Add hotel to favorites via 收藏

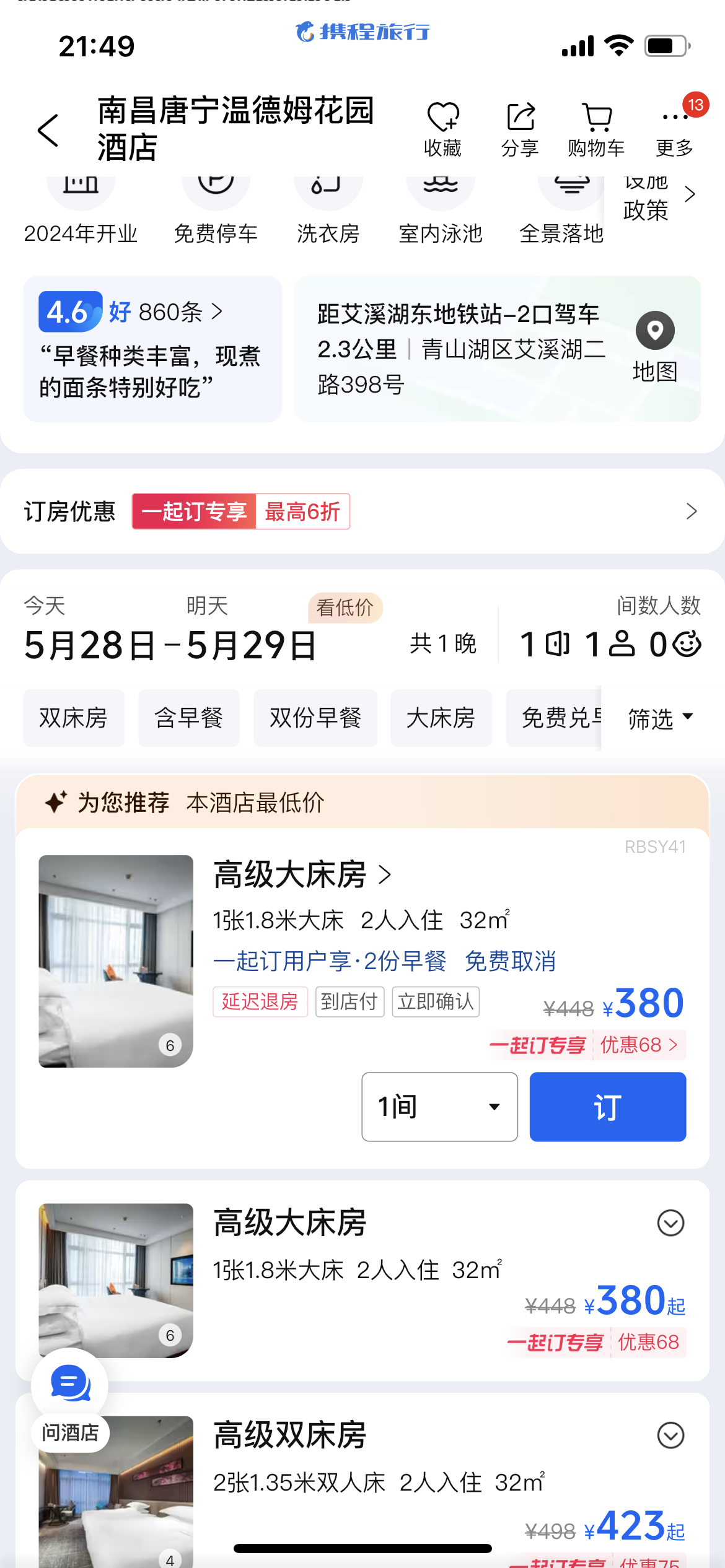tap(442, 129)
